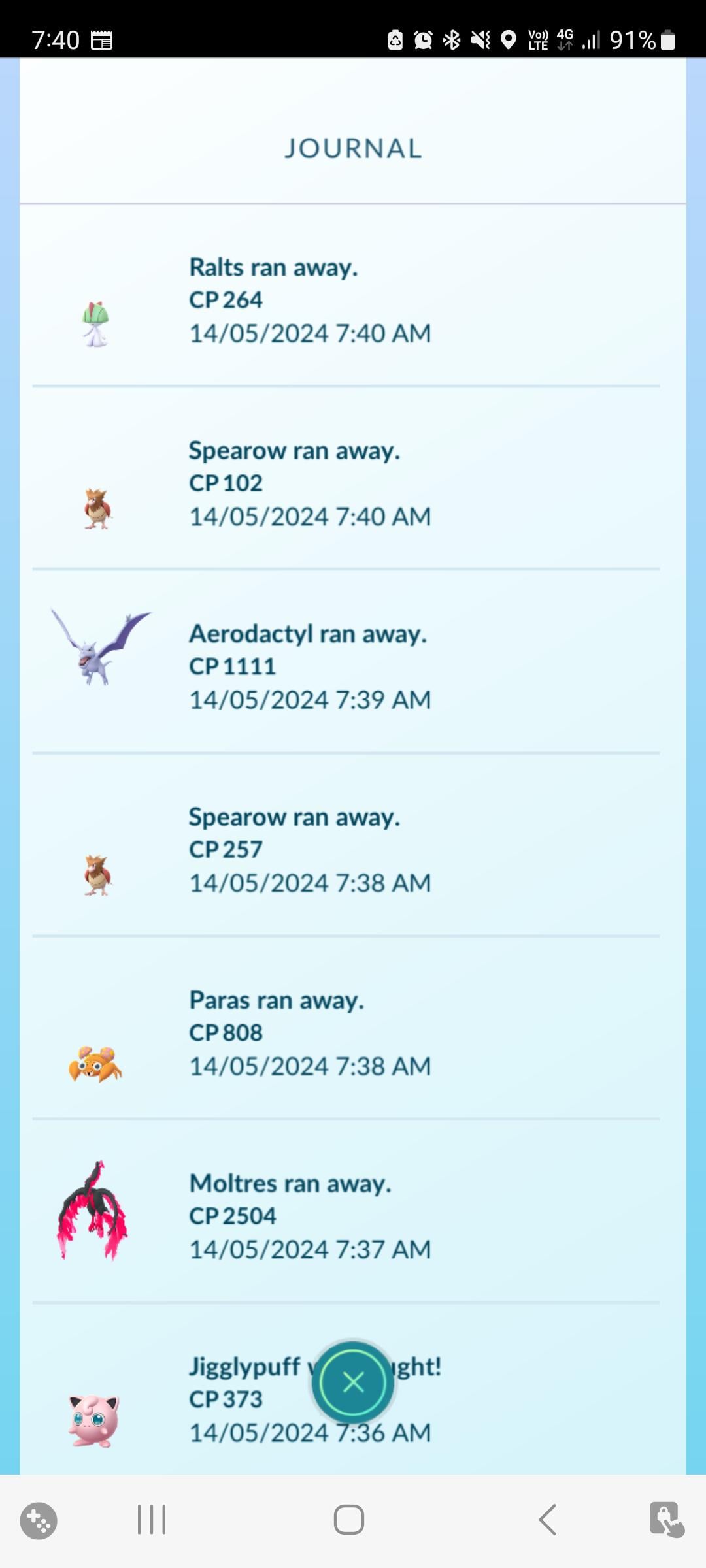Go to the home screen

(x=349, y=1520)
